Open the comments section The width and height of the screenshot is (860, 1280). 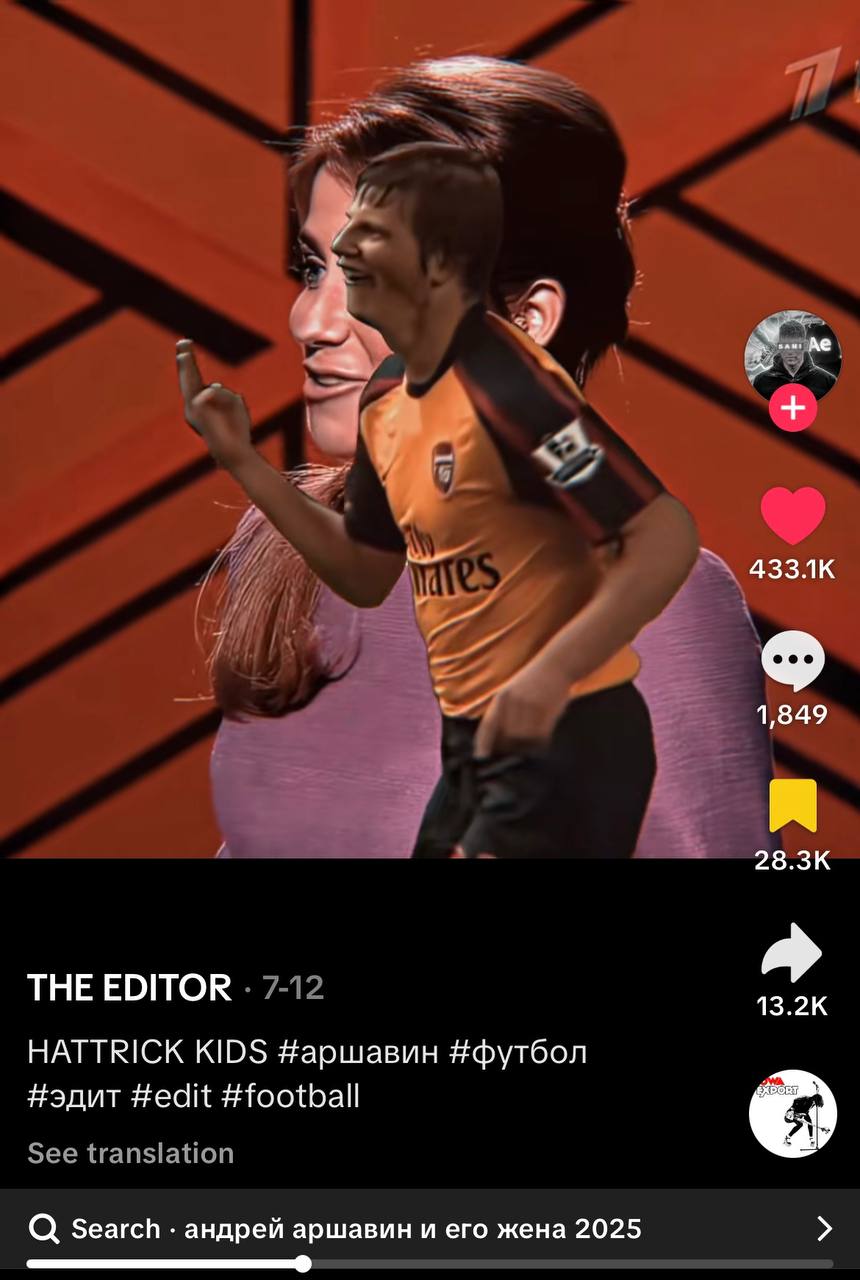point(792,662)
